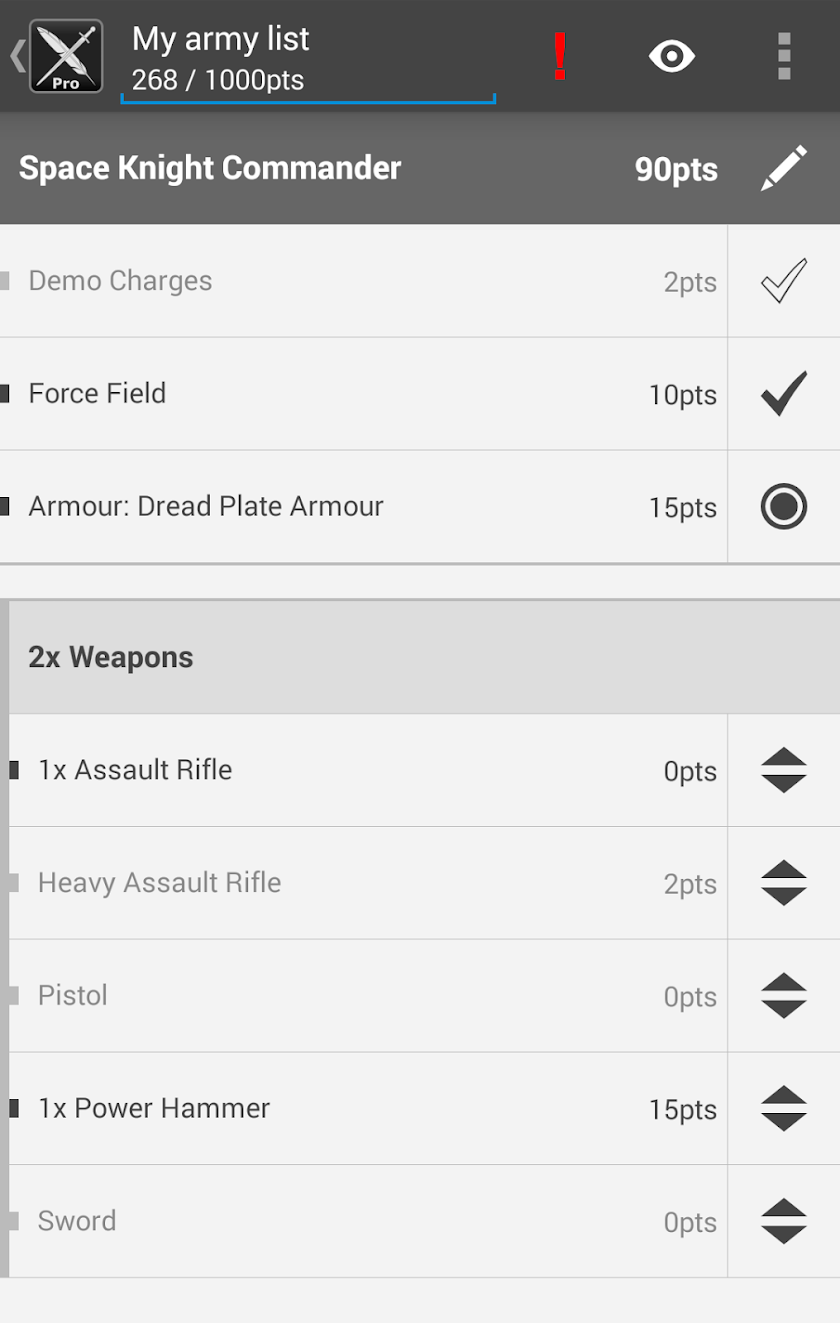Screen dimensions: 840x1323
Task: Open the overflow menu in the action bar
Action: tap(783, 57)
